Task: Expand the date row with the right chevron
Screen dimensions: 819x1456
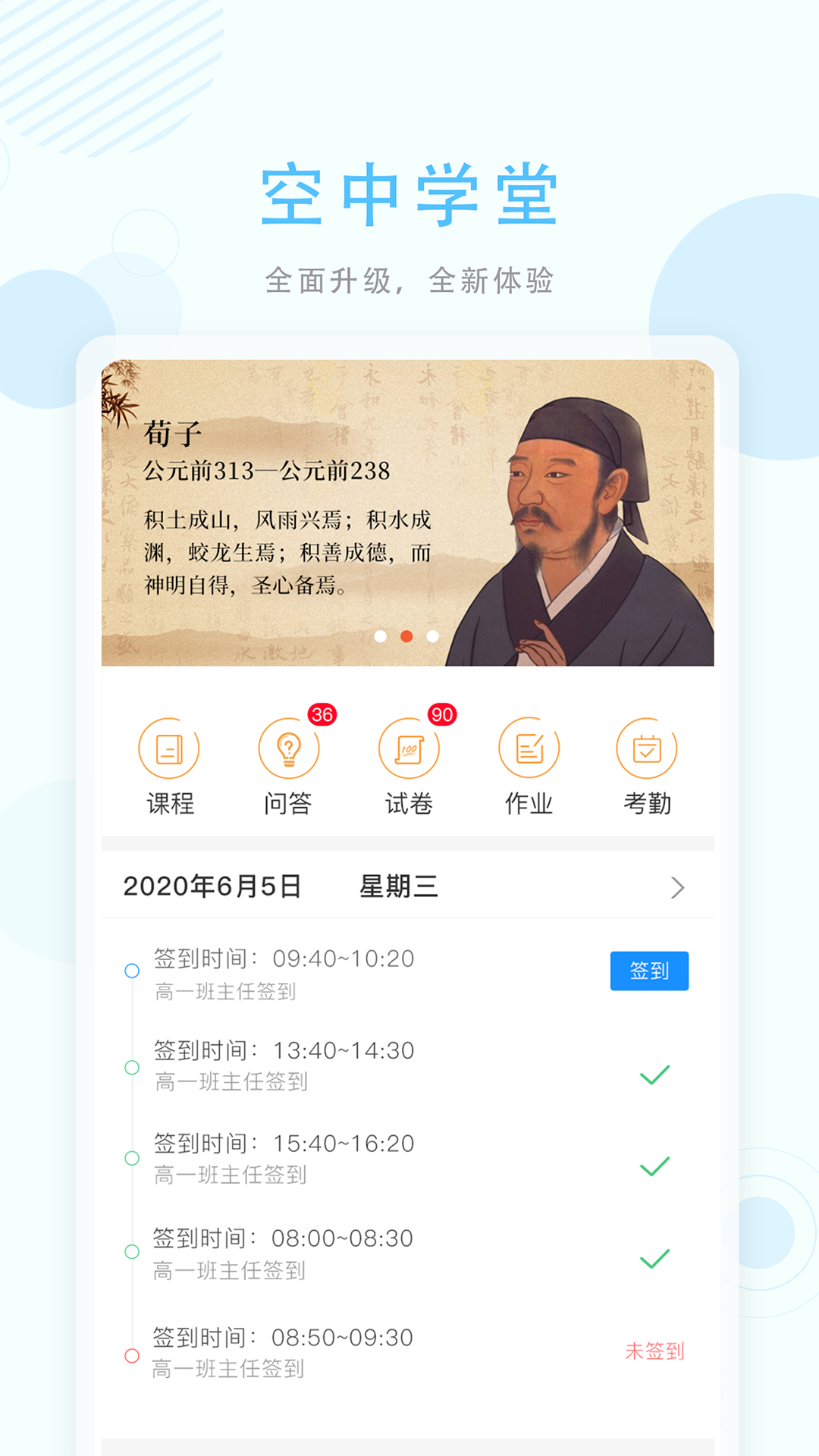Action: point(679,887)
